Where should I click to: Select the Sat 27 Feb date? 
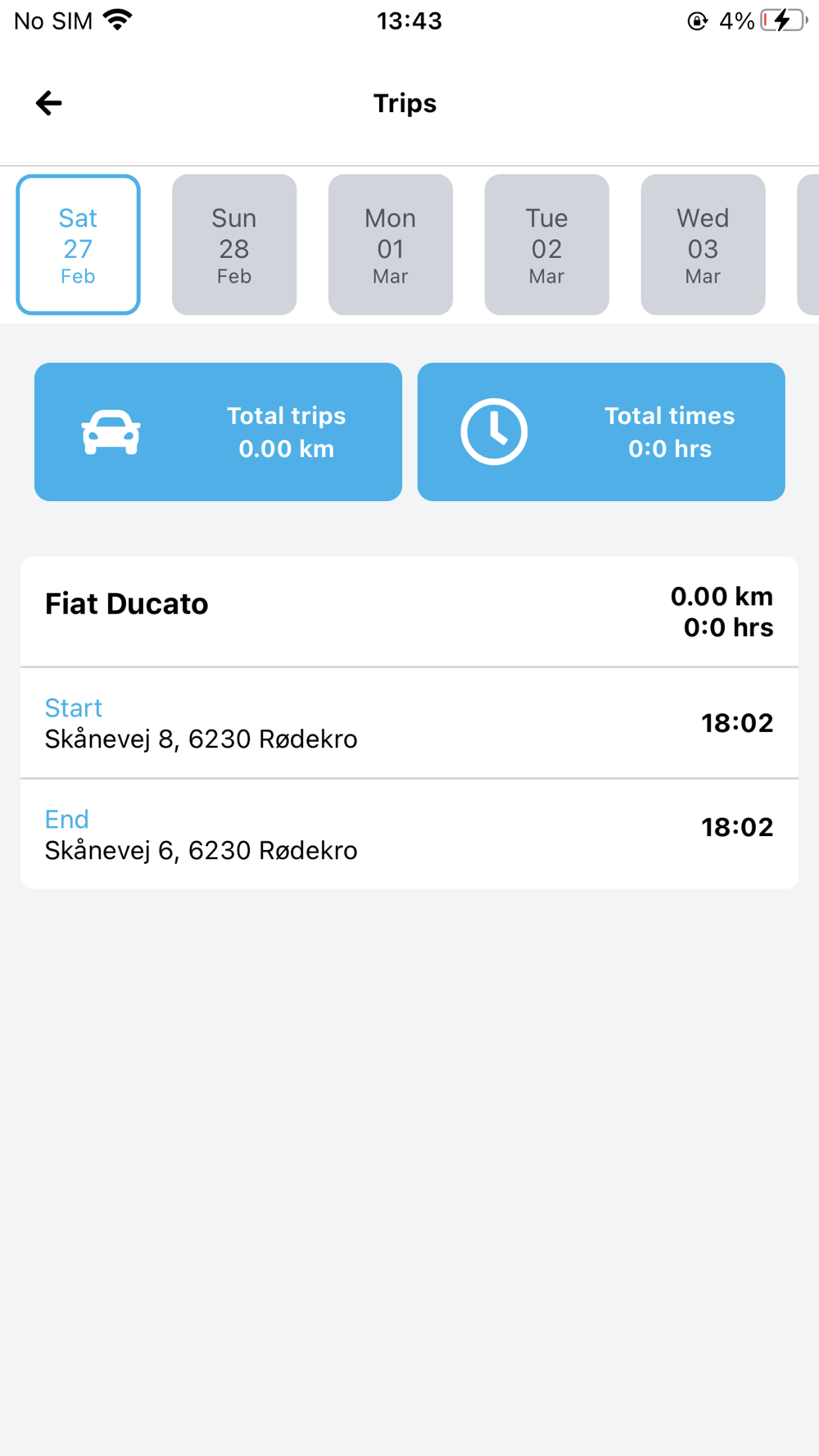[79, 244]
